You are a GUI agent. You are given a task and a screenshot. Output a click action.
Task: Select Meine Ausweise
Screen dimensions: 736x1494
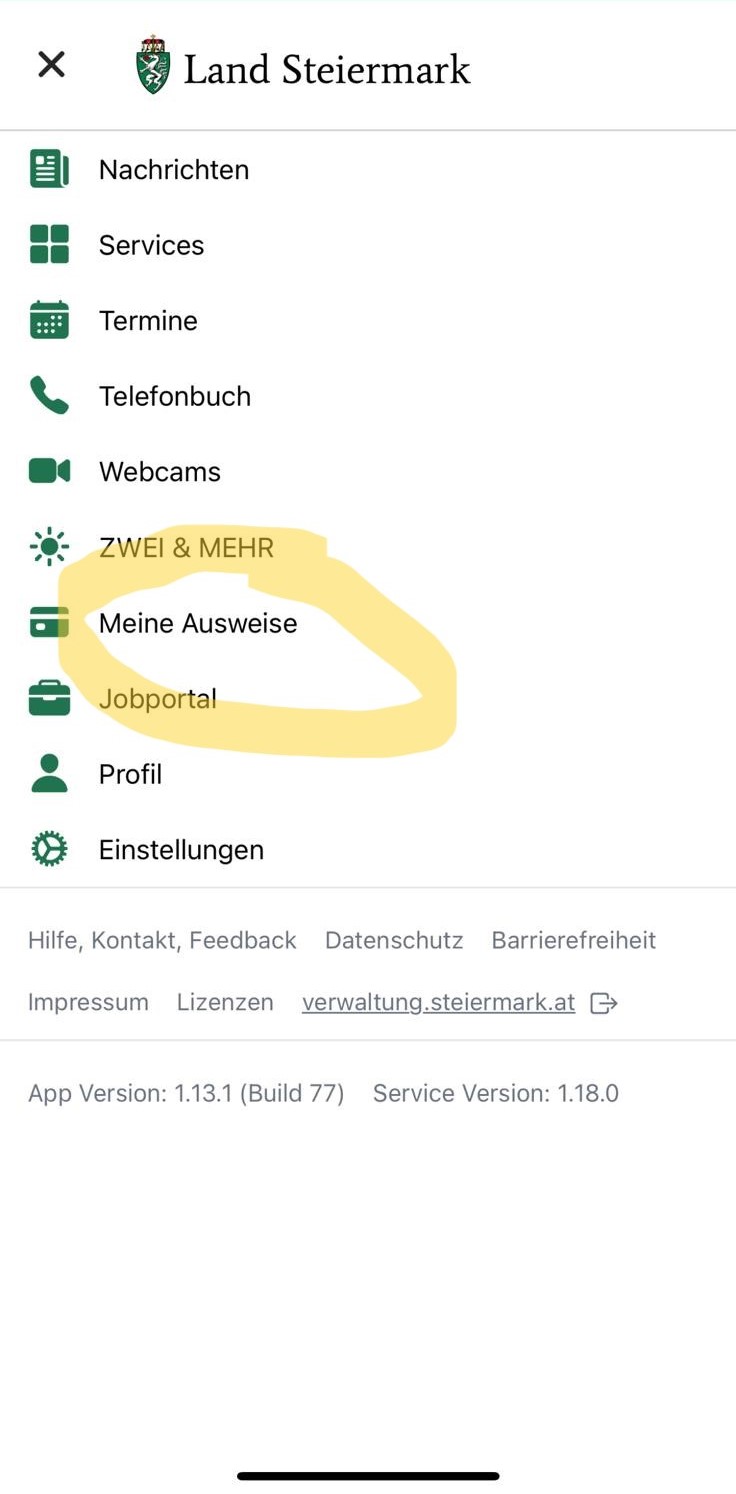[x=368, y=623]
